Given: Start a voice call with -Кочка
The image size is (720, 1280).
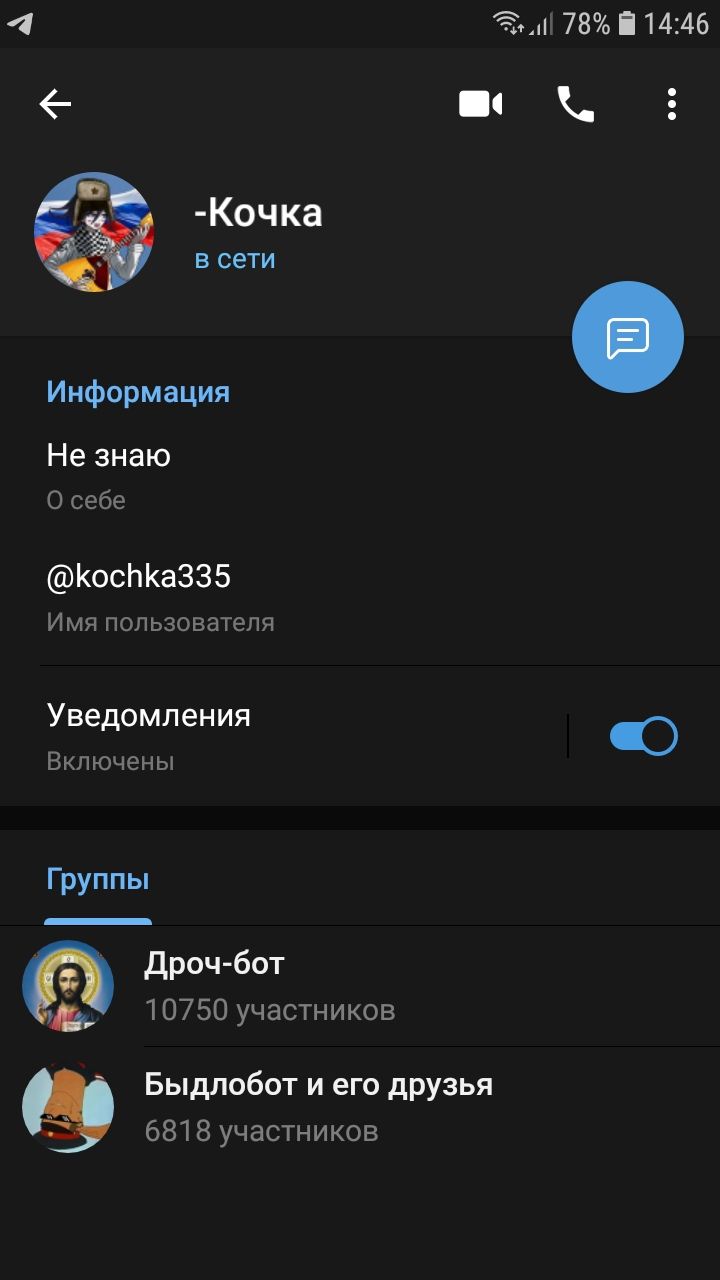Looking at the screenshot, I should pos(575,104).
